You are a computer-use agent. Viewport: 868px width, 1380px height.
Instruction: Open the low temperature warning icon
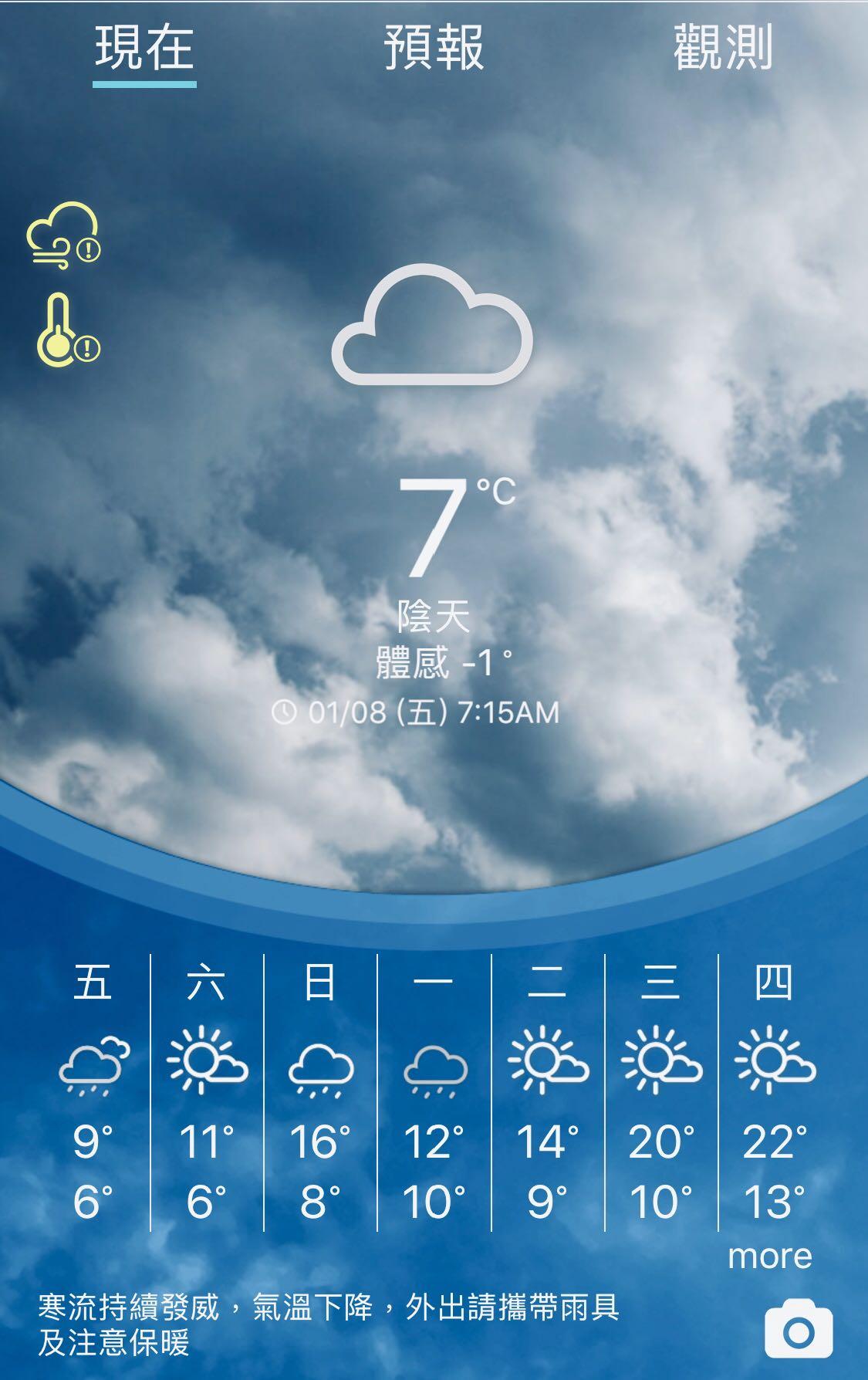pos(66,331)
